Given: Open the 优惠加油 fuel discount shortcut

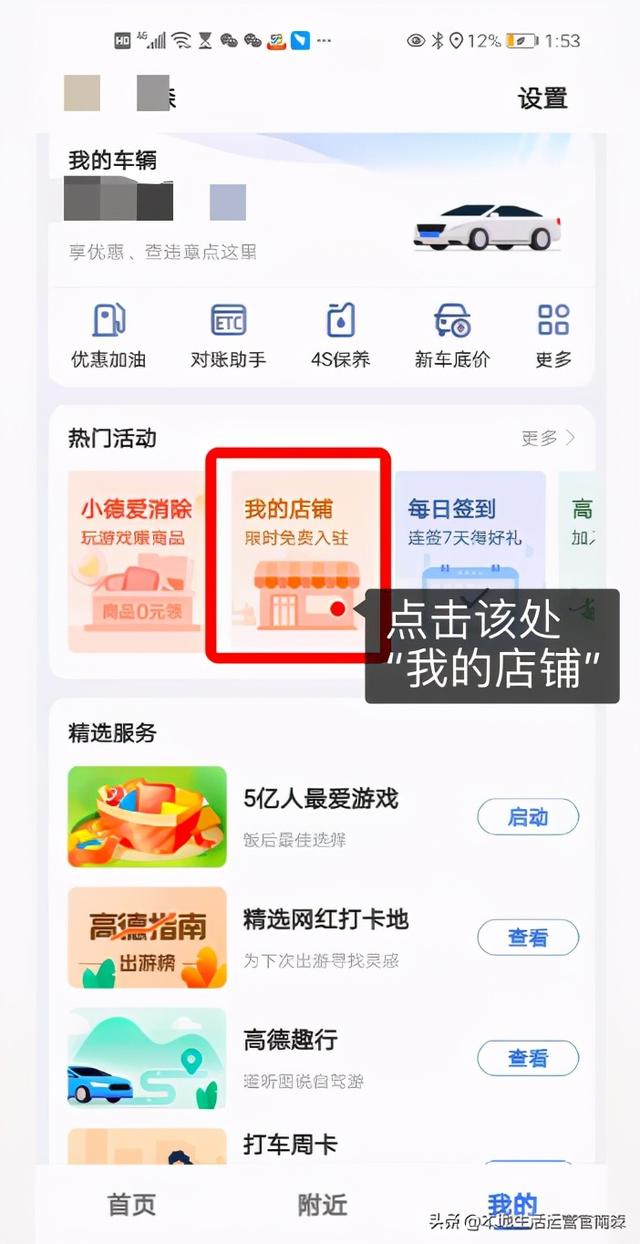Looking at the screenshot, I should [108, 335].
